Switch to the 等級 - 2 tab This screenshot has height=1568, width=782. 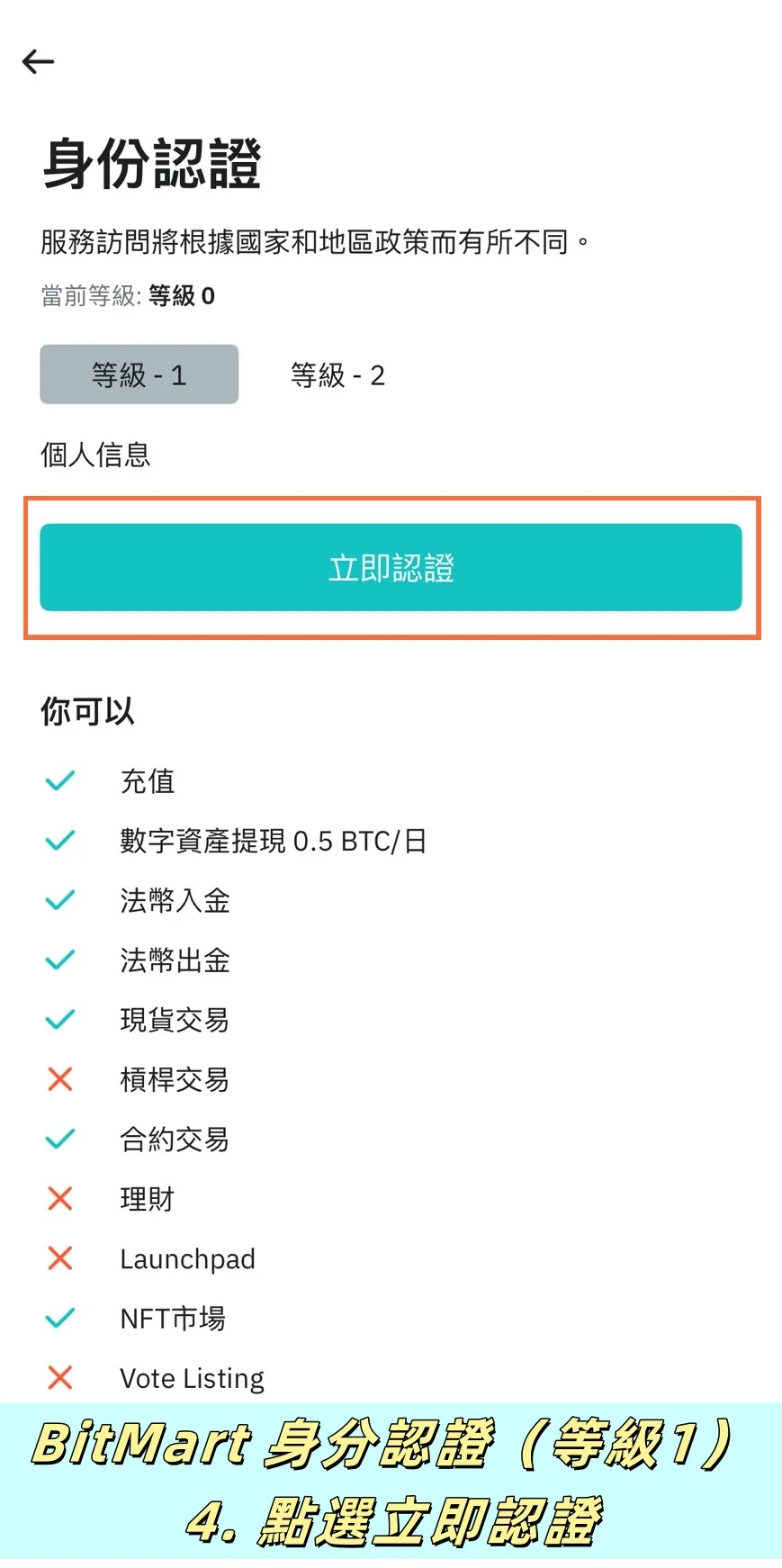[337, 374]
